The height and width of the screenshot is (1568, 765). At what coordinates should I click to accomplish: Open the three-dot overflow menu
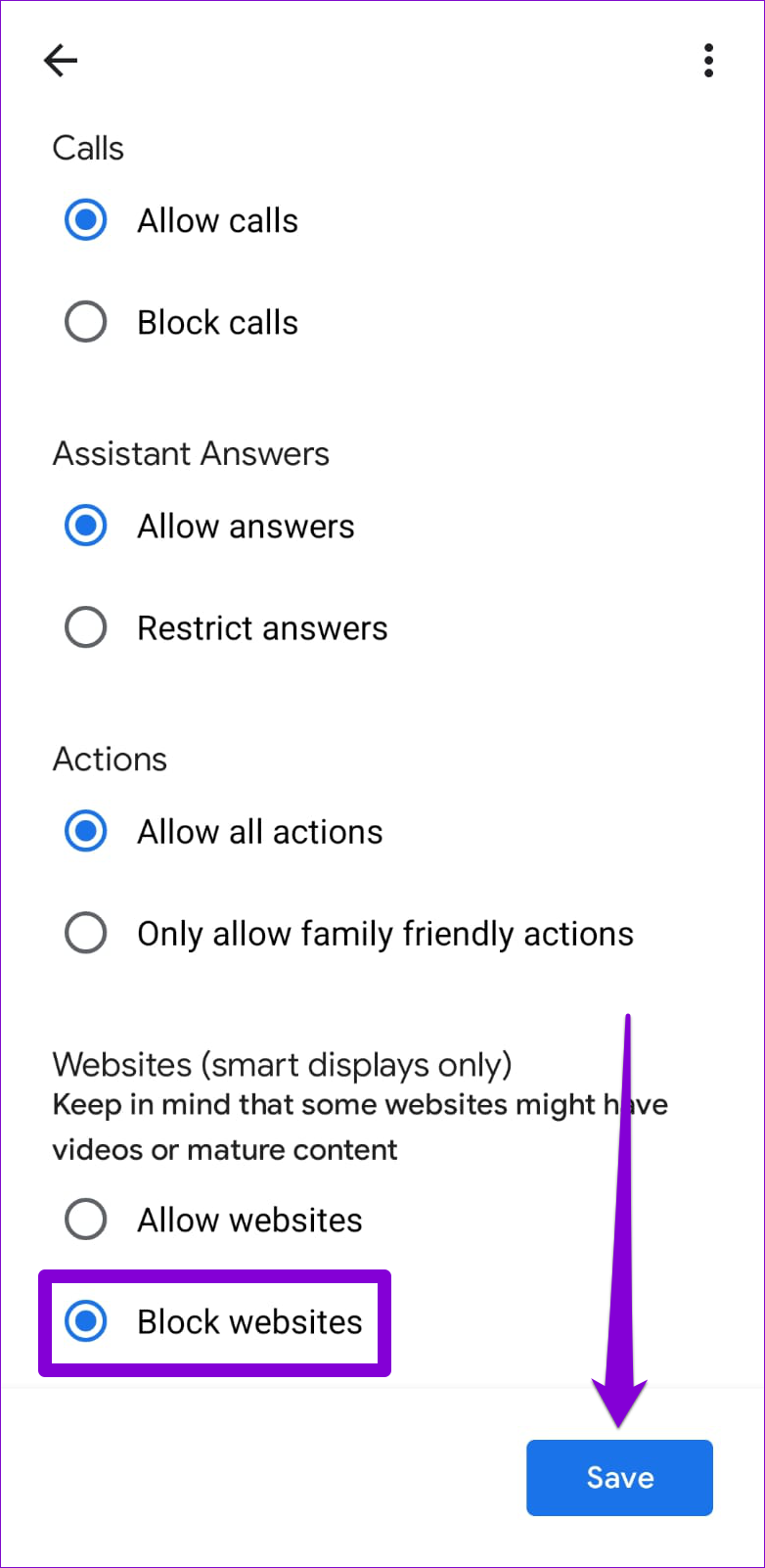coord(708,61)
